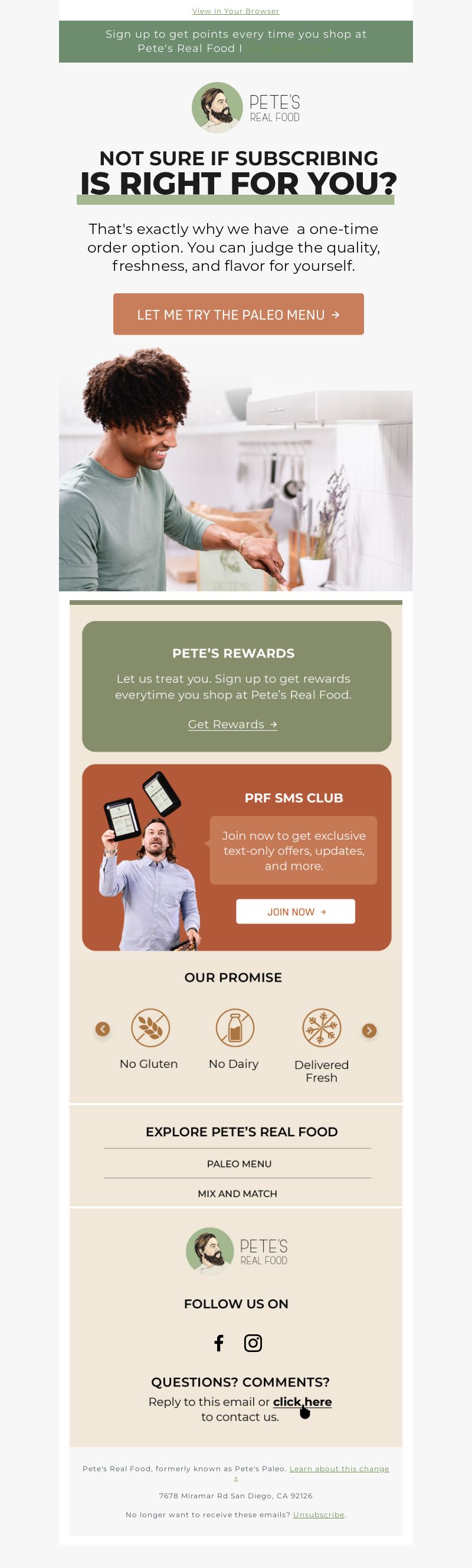Tap the click here contact link

click(302, 1401)
